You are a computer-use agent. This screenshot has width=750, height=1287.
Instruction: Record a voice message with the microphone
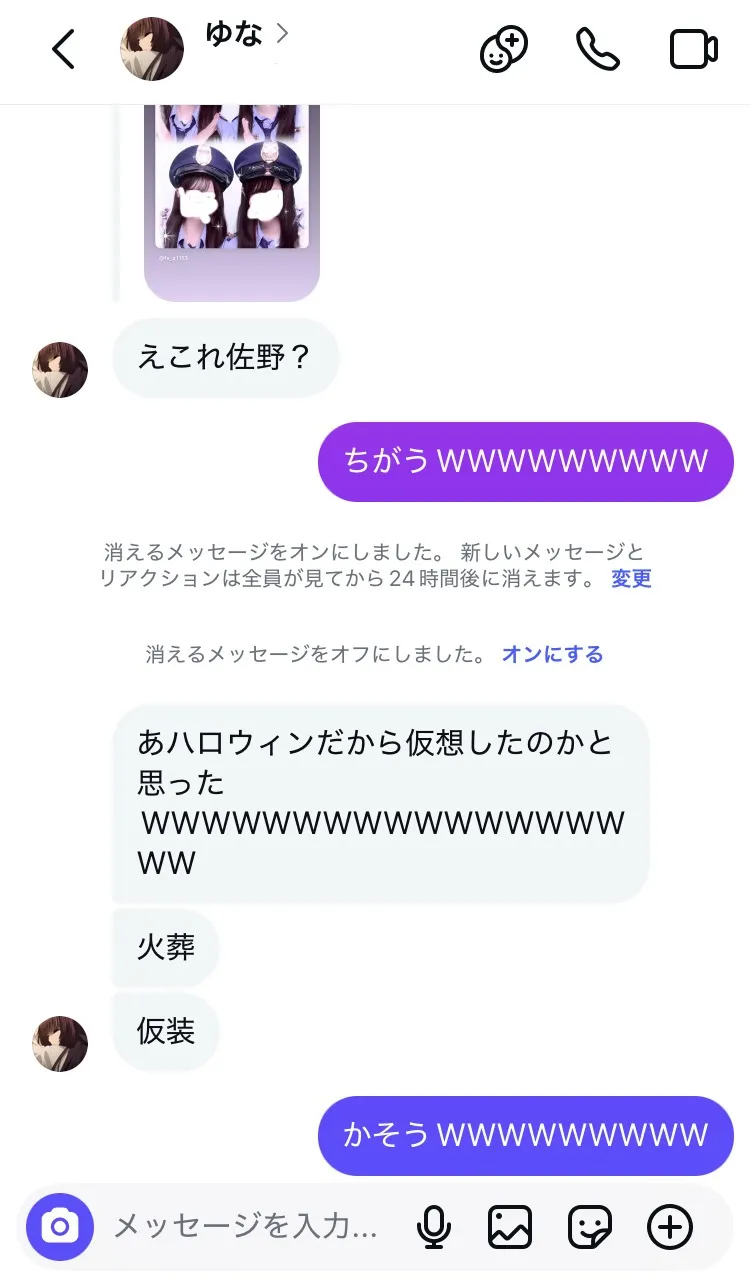[433, 1226]
